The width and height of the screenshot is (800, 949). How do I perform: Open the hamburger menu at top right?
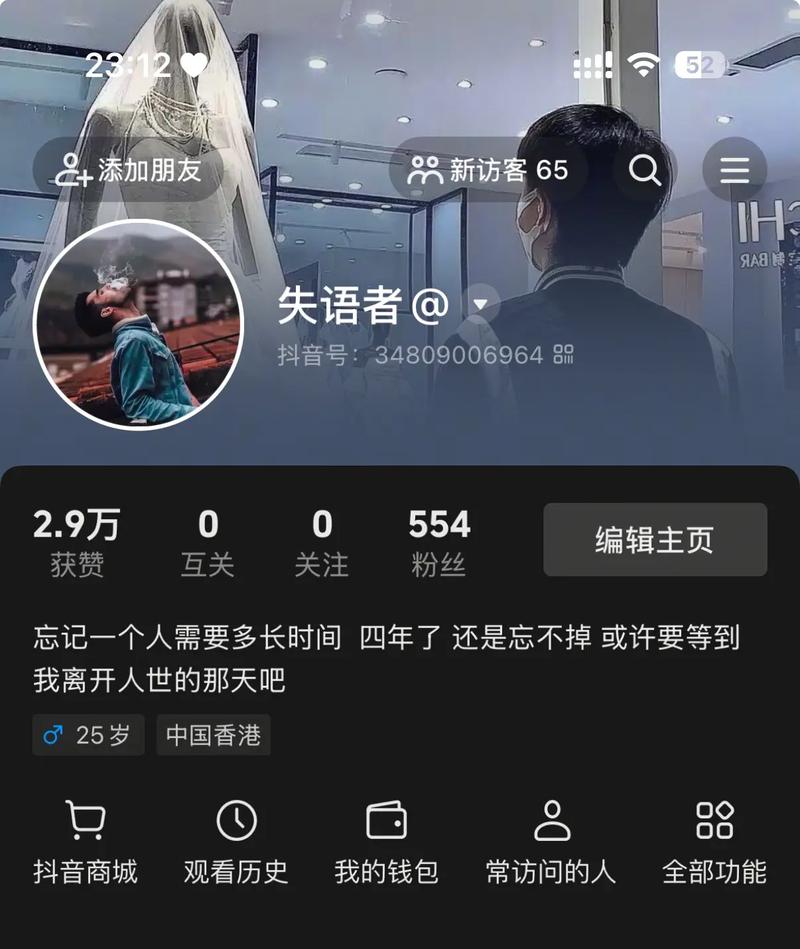(737, 171)
